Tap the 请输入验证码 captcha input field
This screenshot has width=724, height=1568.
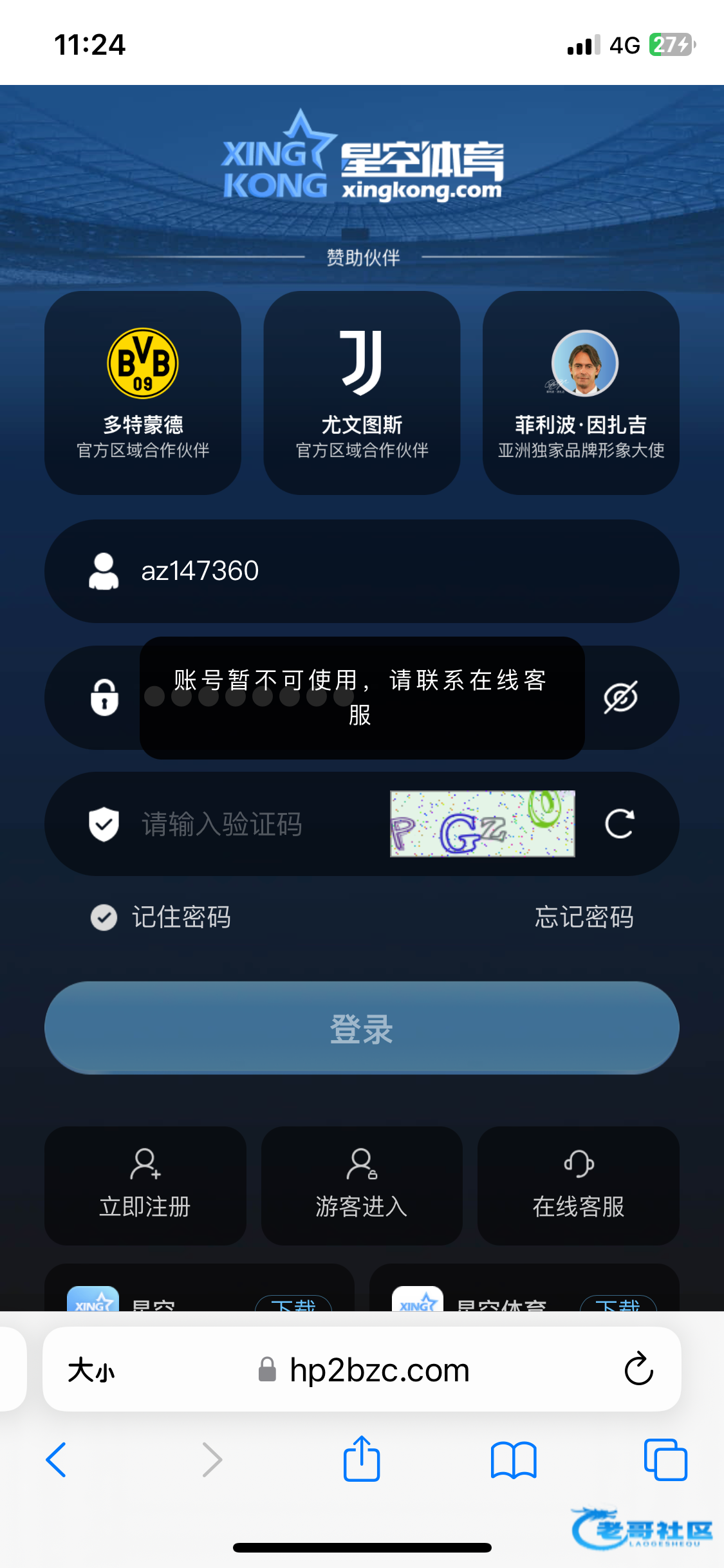[x=245, y=824]
